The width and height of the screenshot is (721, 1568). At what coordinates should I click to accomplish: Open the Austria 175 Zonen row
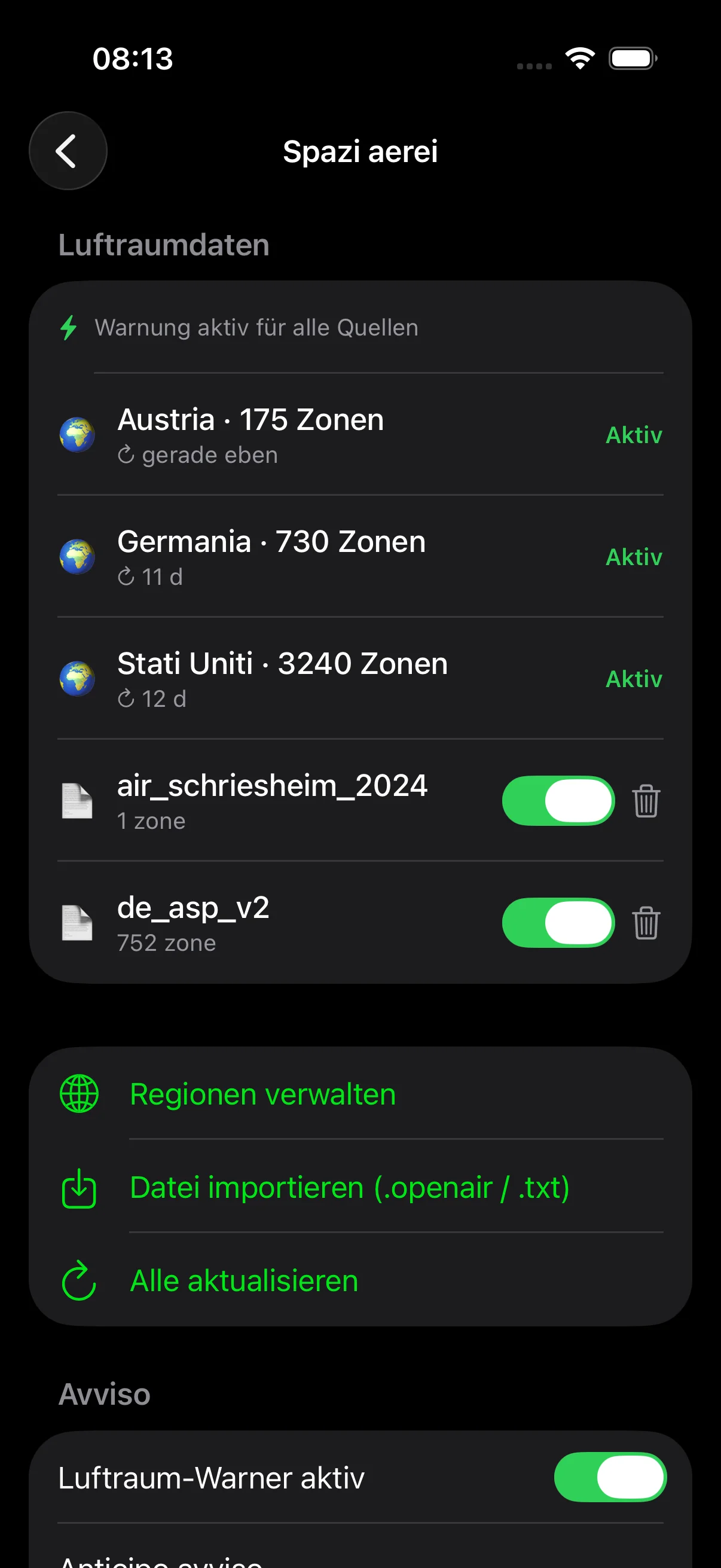pyautogui.click(x=360, y=435)
